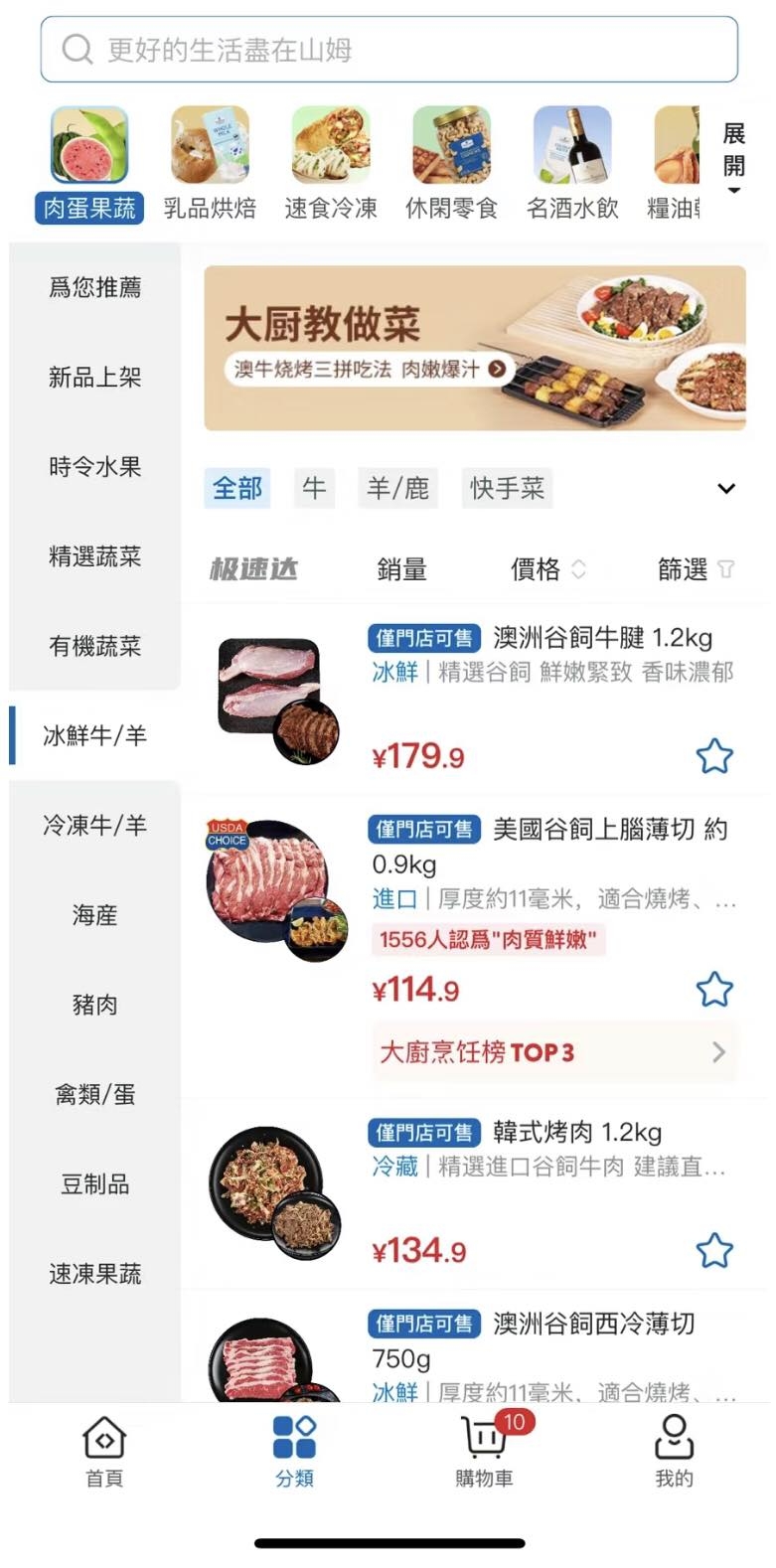Filter products by 牛 chip

click(x=314, y=489)
